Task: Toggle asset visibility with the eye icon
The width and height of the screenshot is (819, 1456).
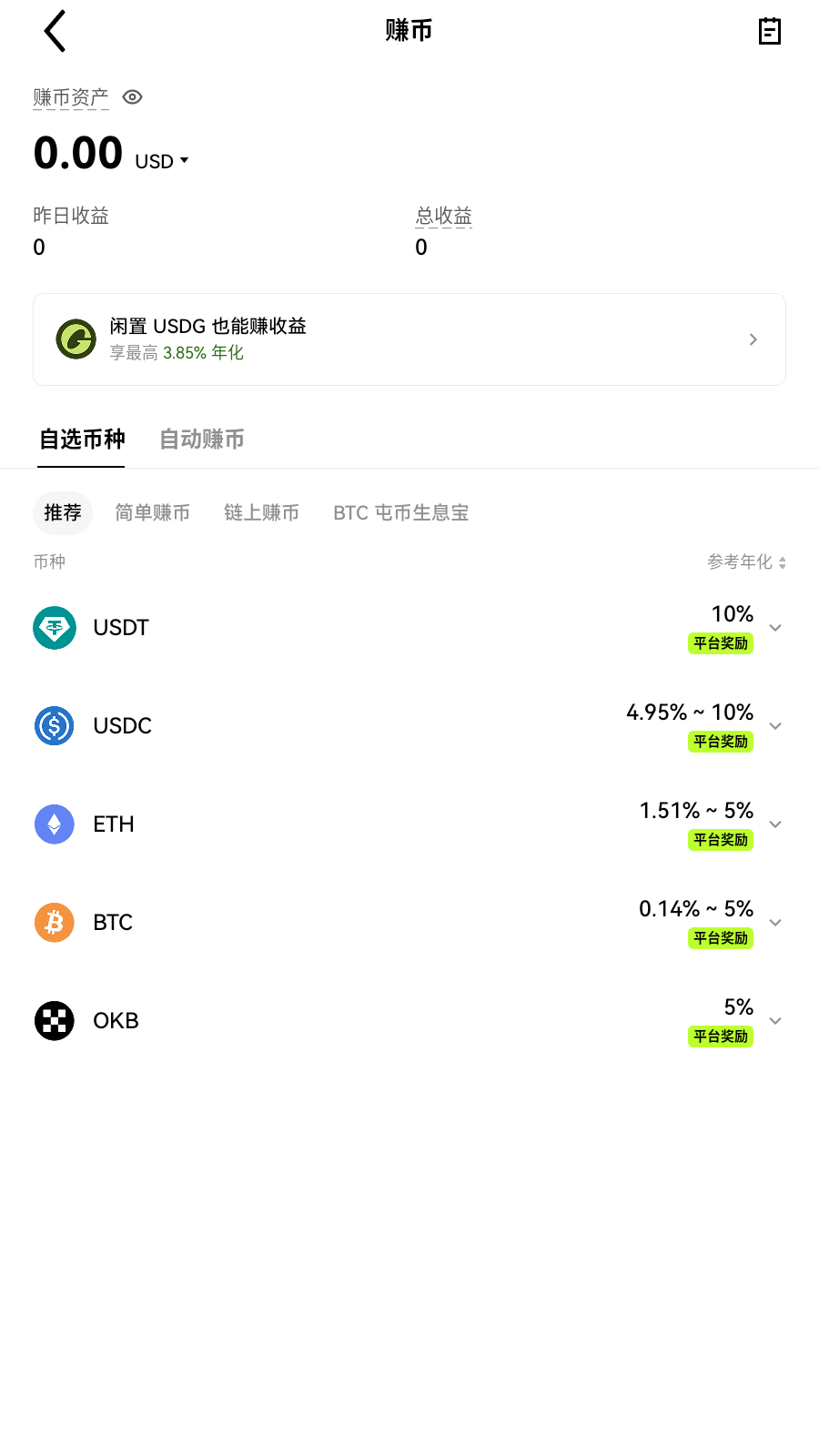Action: [x=132, y=96]
